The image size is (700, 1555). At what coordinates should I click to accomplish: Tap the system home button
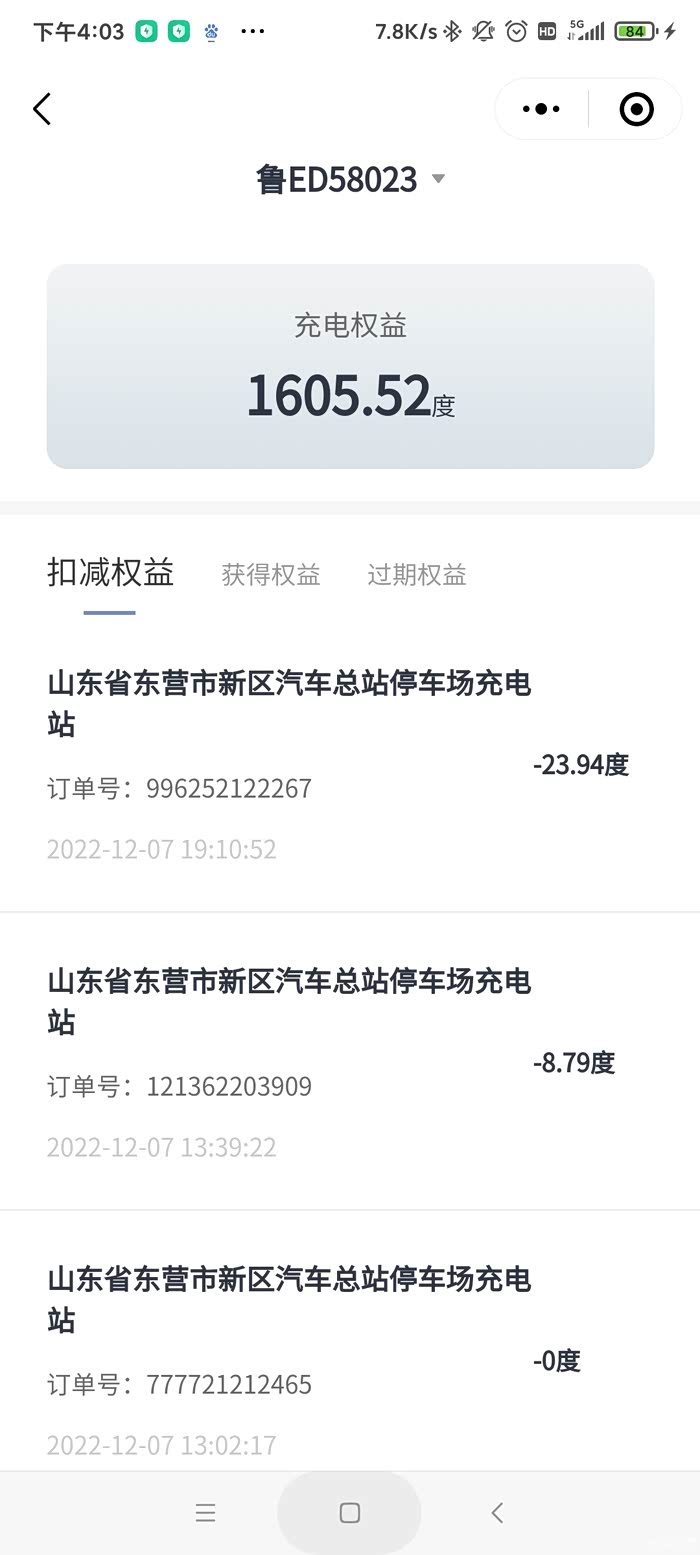click(349, 1513)
